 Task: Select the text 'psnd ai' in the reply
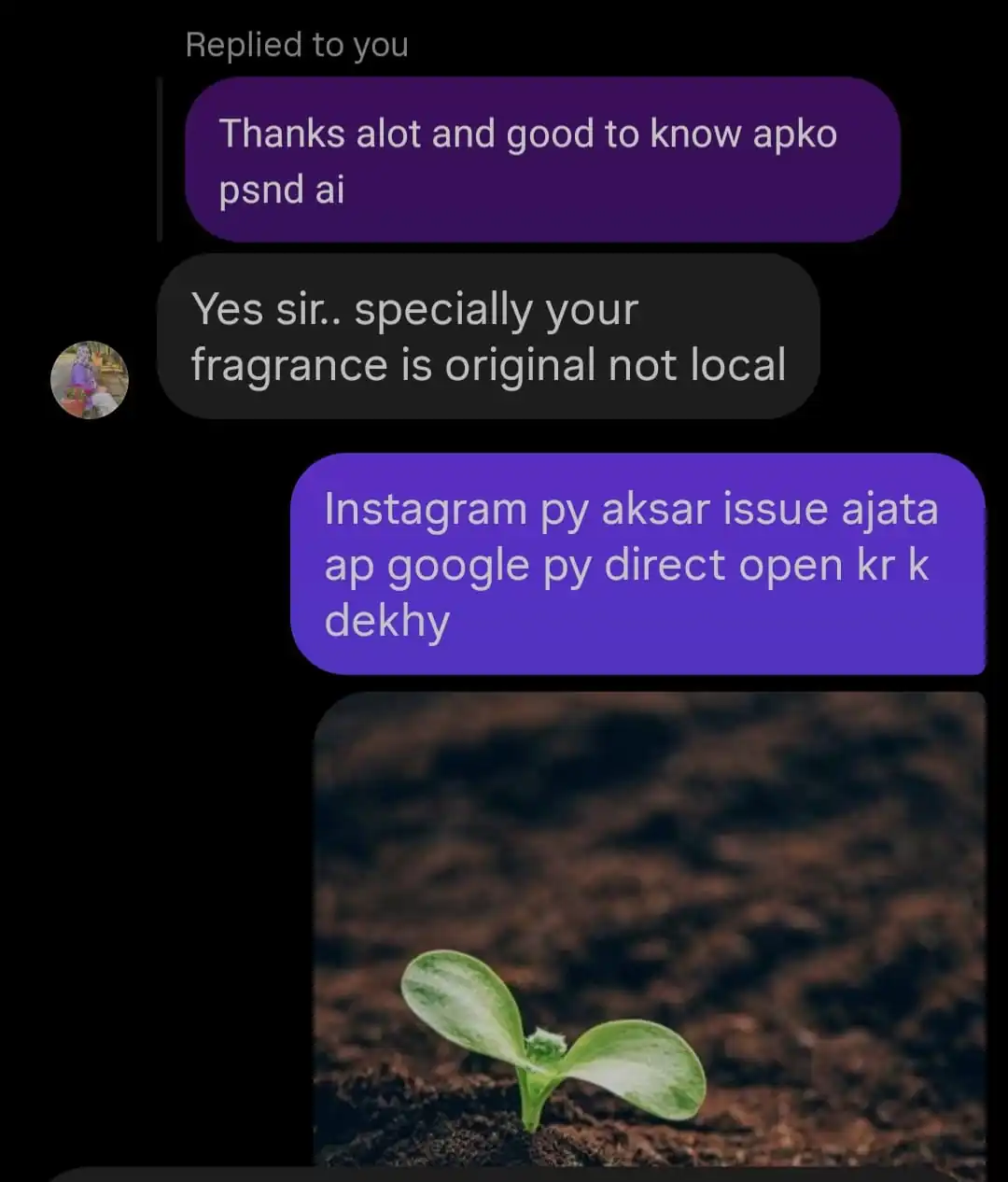coord(282,190)
